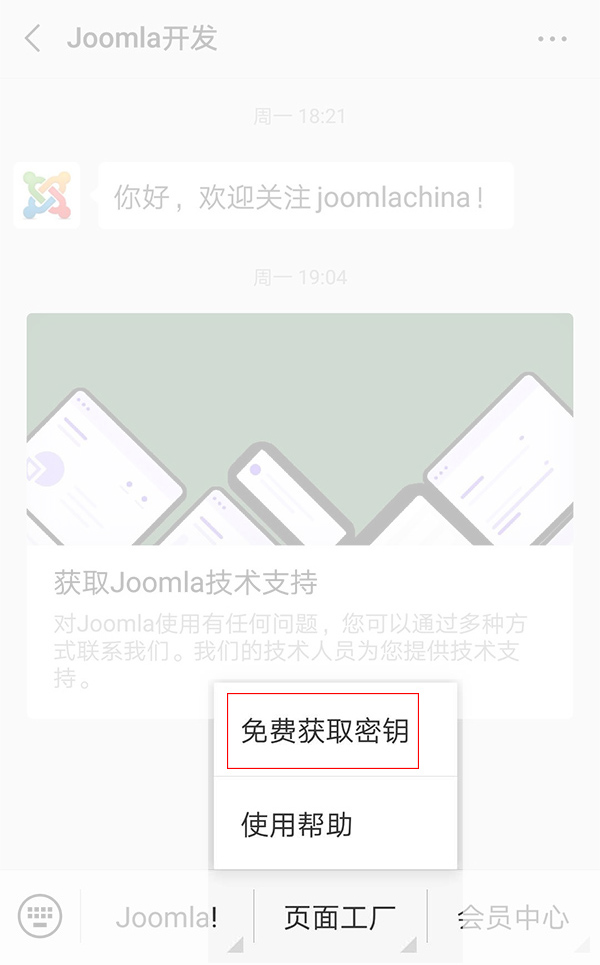Viewport: 600px width, 965px height.
Task: Select 免费获取密钥 from the popup menu
Action: [x=324, y=731]
